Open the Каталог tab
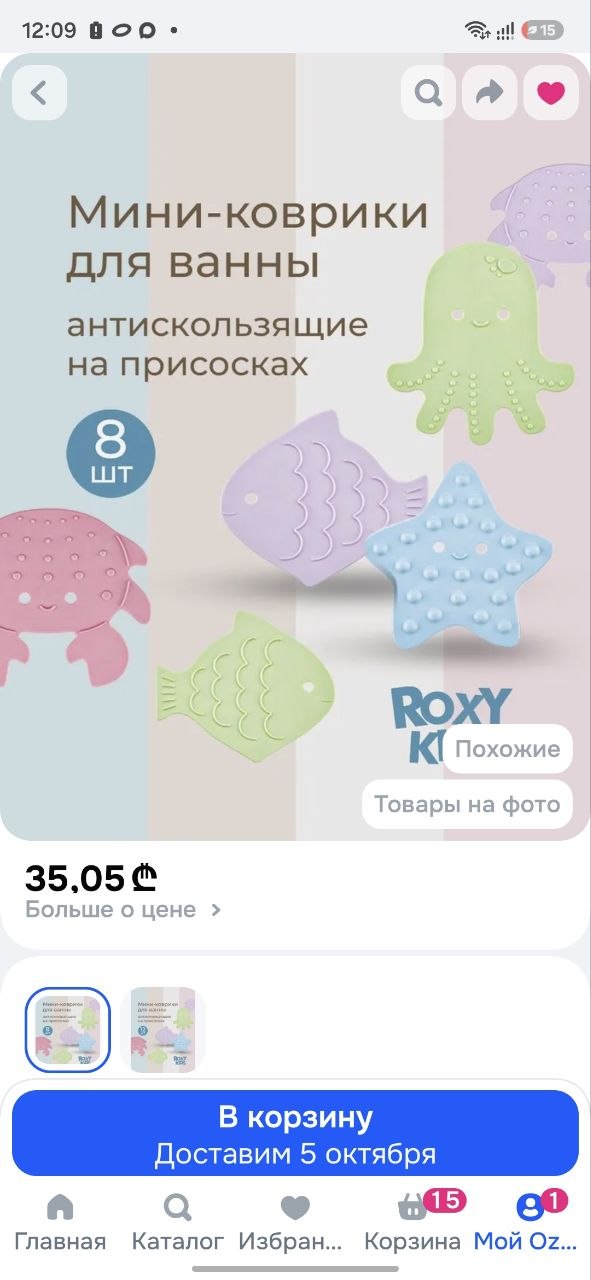 (178, 1223)
